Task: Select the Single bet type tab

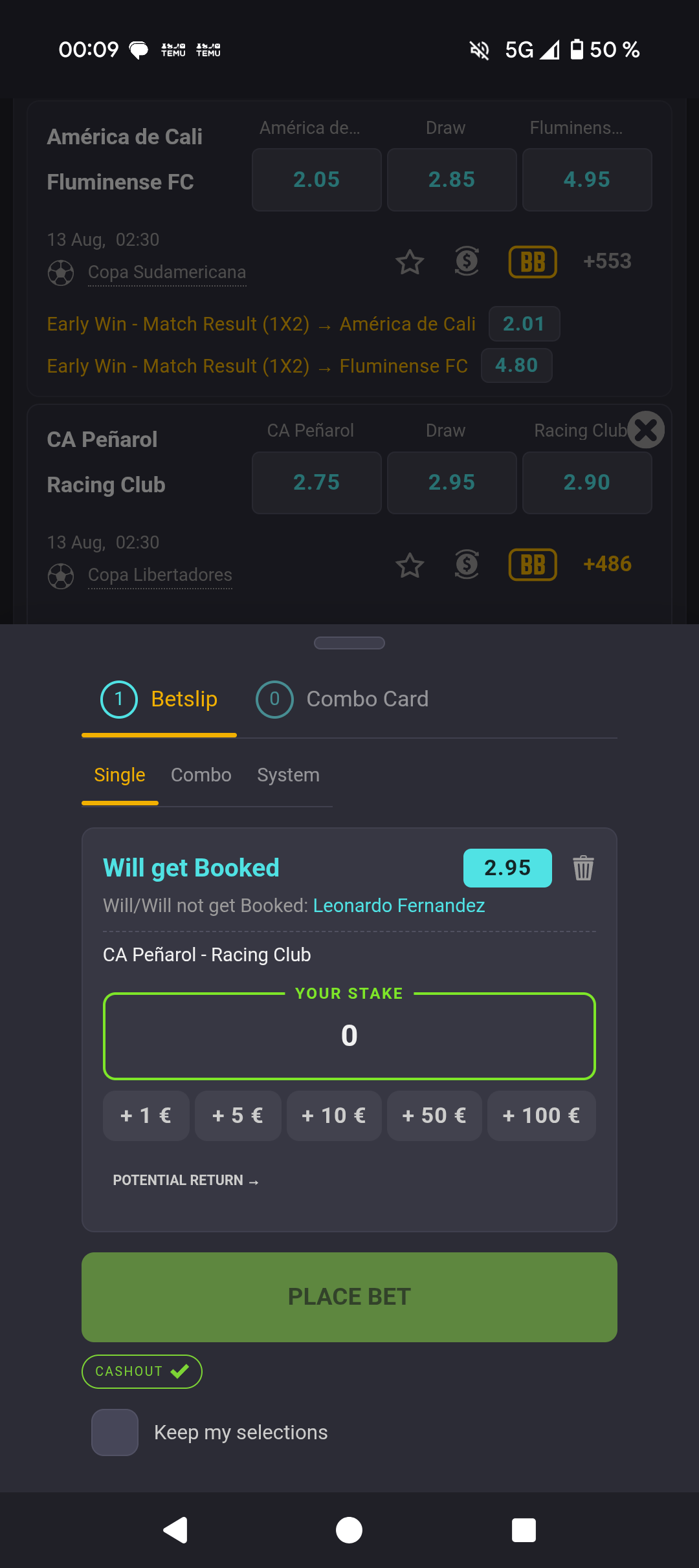Action: click(120, 775)
